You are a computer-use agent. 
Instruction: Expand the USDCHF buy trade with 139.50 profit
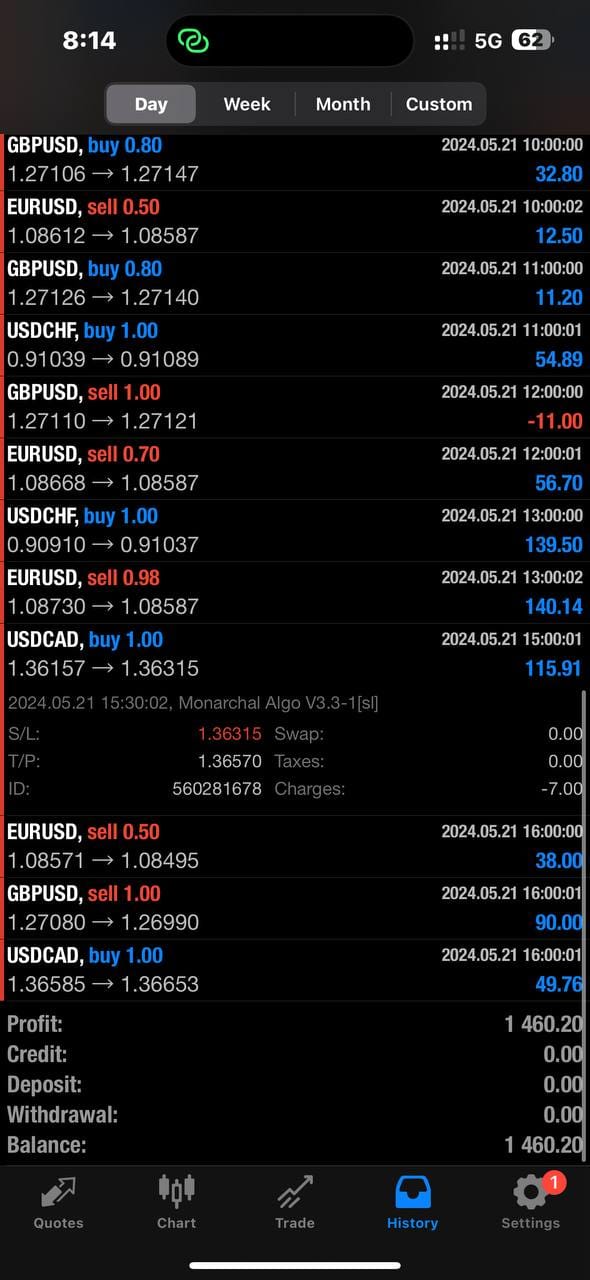(x=295, y=531)
